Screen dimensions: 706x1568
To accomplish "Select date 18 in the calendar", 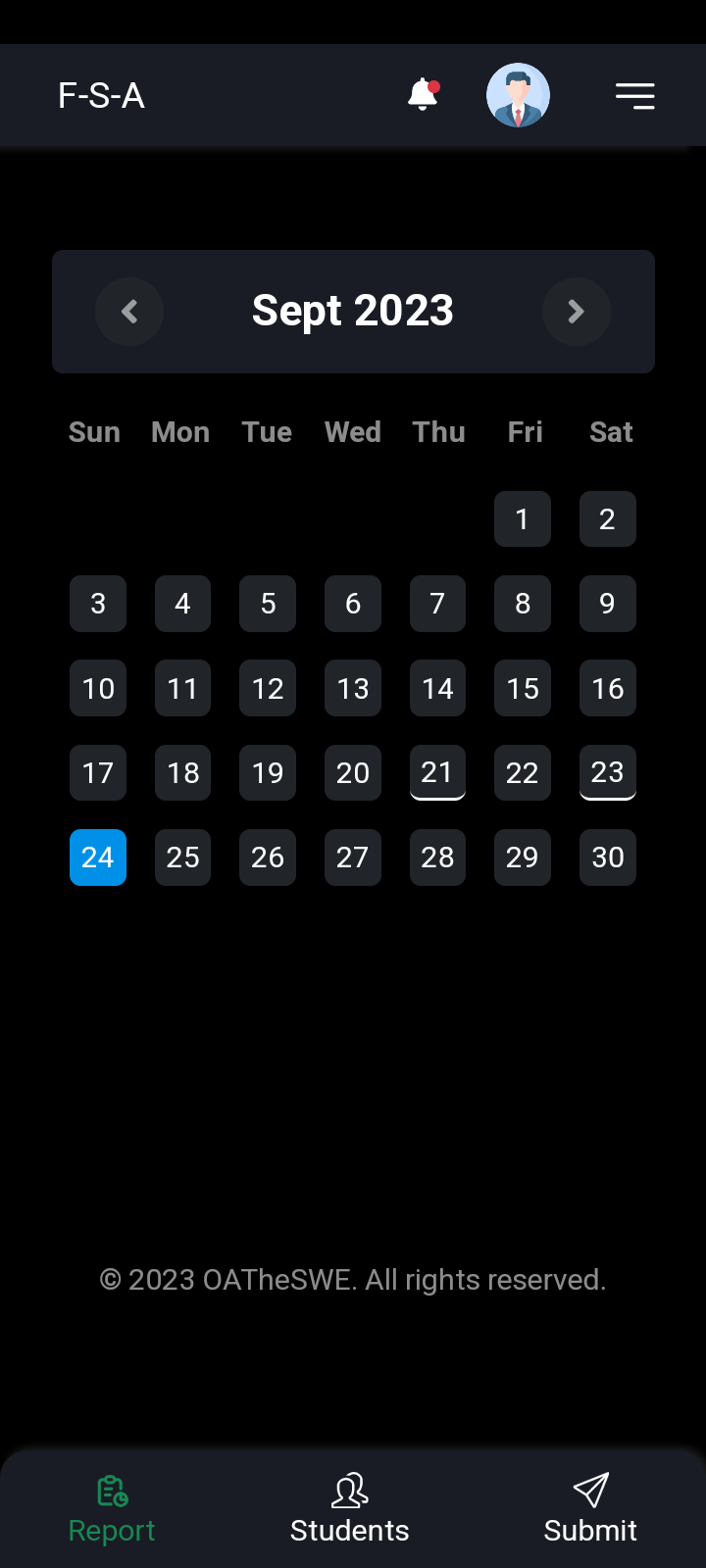I will coord(182,772).
